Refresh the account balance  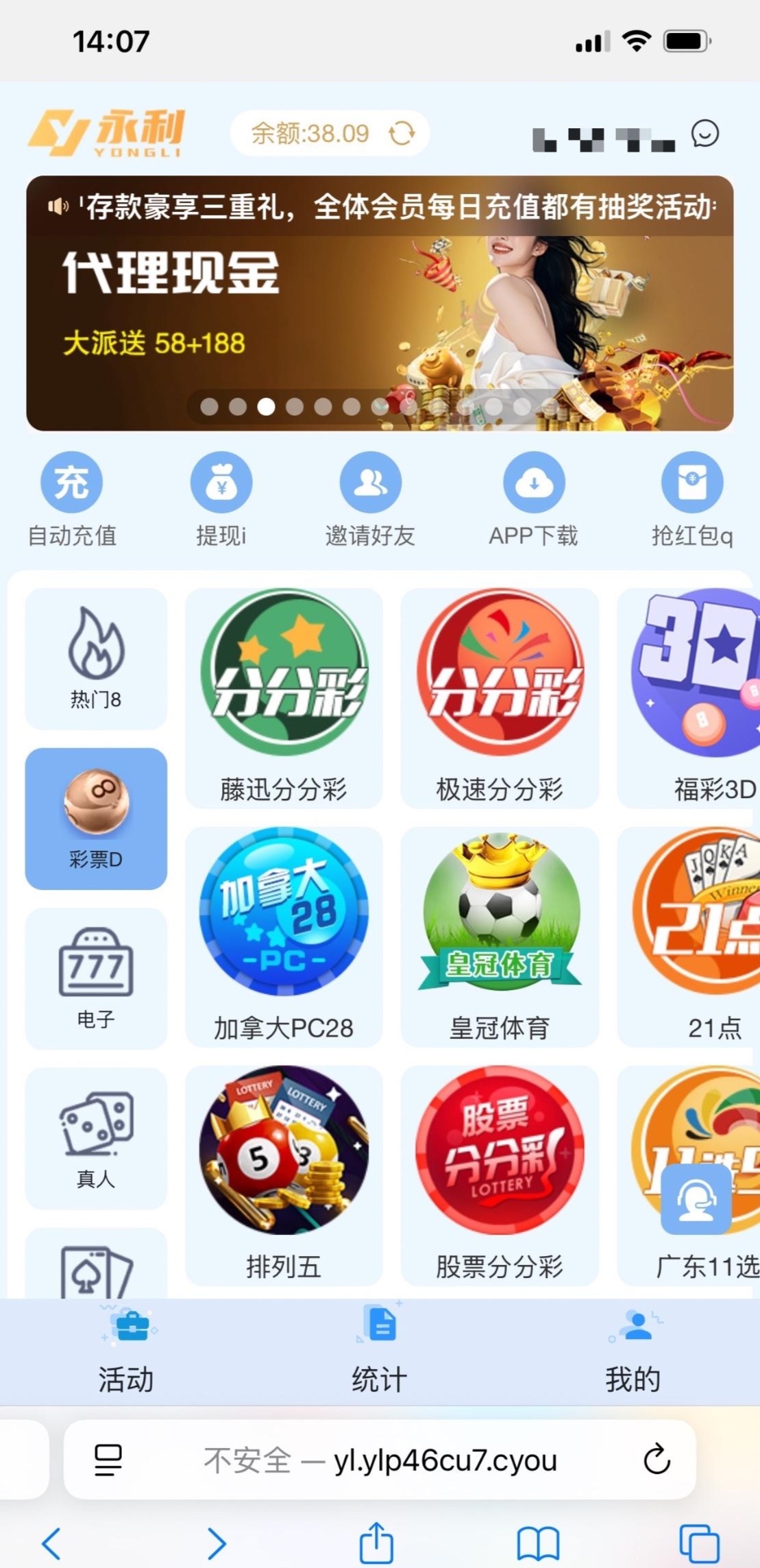tap(402, 133)
